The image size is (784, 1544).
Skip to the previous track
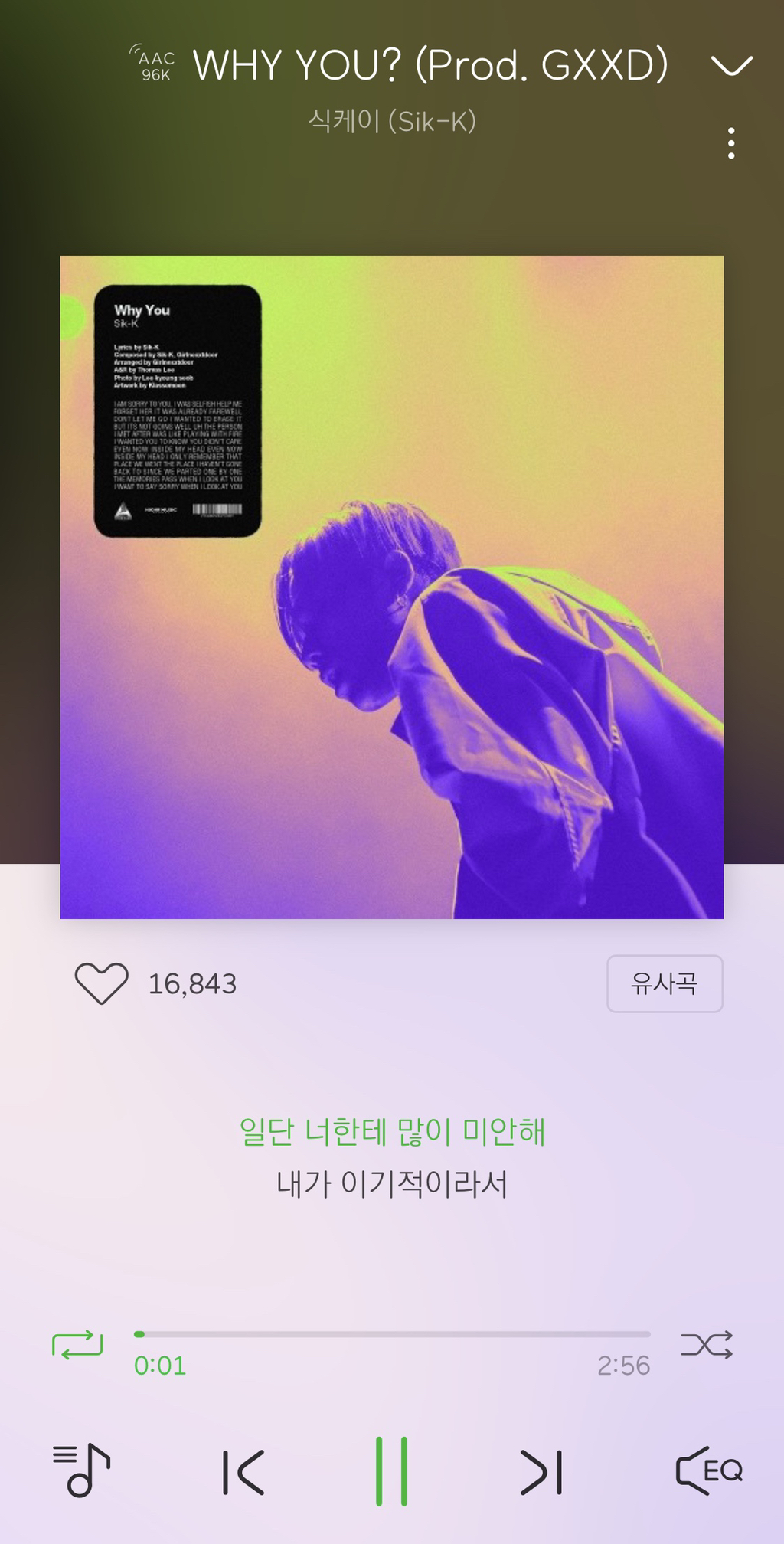(x=243, y=1471)
